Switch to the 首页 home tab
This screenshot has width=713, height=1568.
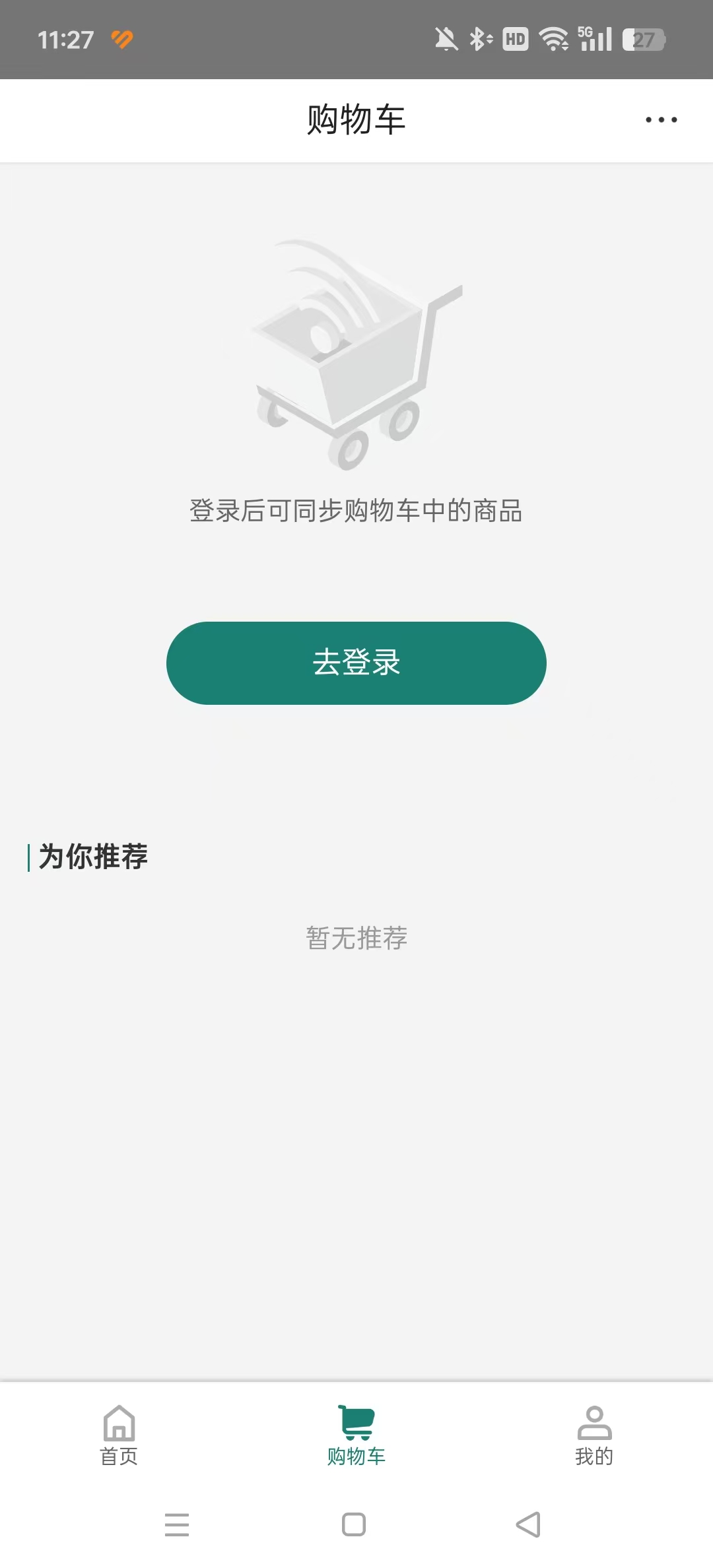(119, 1436)
